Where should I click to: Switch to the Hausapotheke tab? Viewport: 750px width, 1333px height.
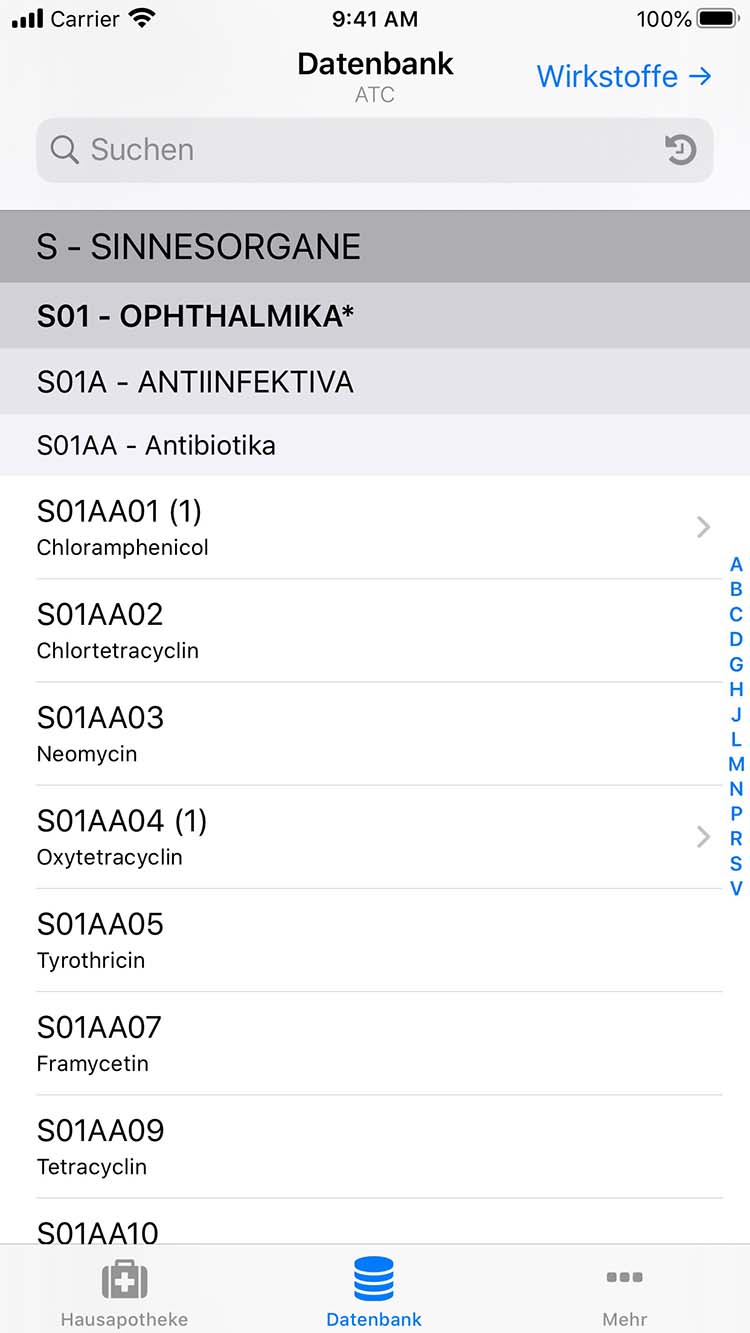[124, 1291]
